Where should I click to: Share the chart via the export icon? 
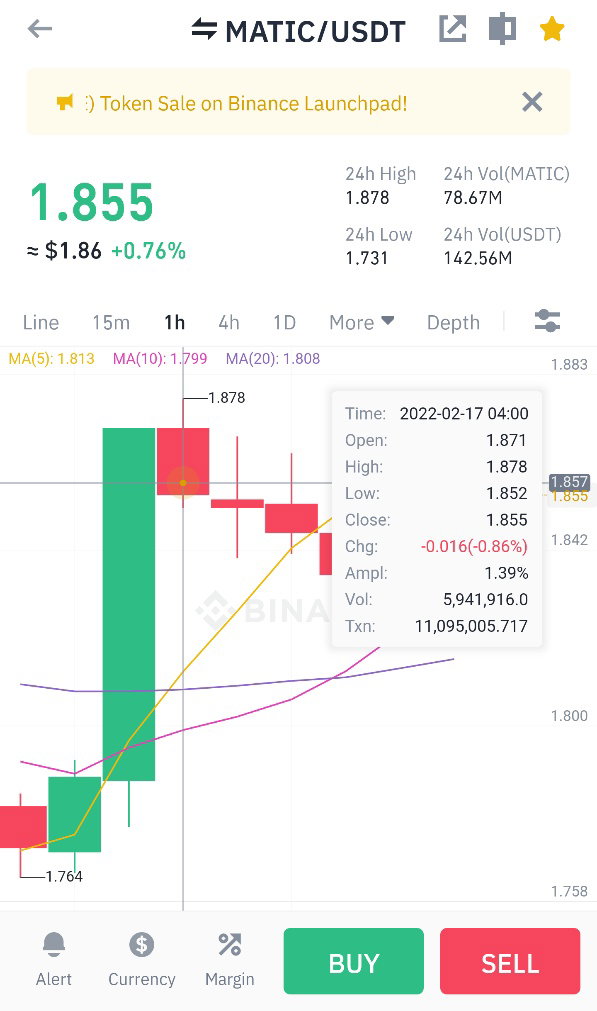pyautogui.click(x=453, y=28)
